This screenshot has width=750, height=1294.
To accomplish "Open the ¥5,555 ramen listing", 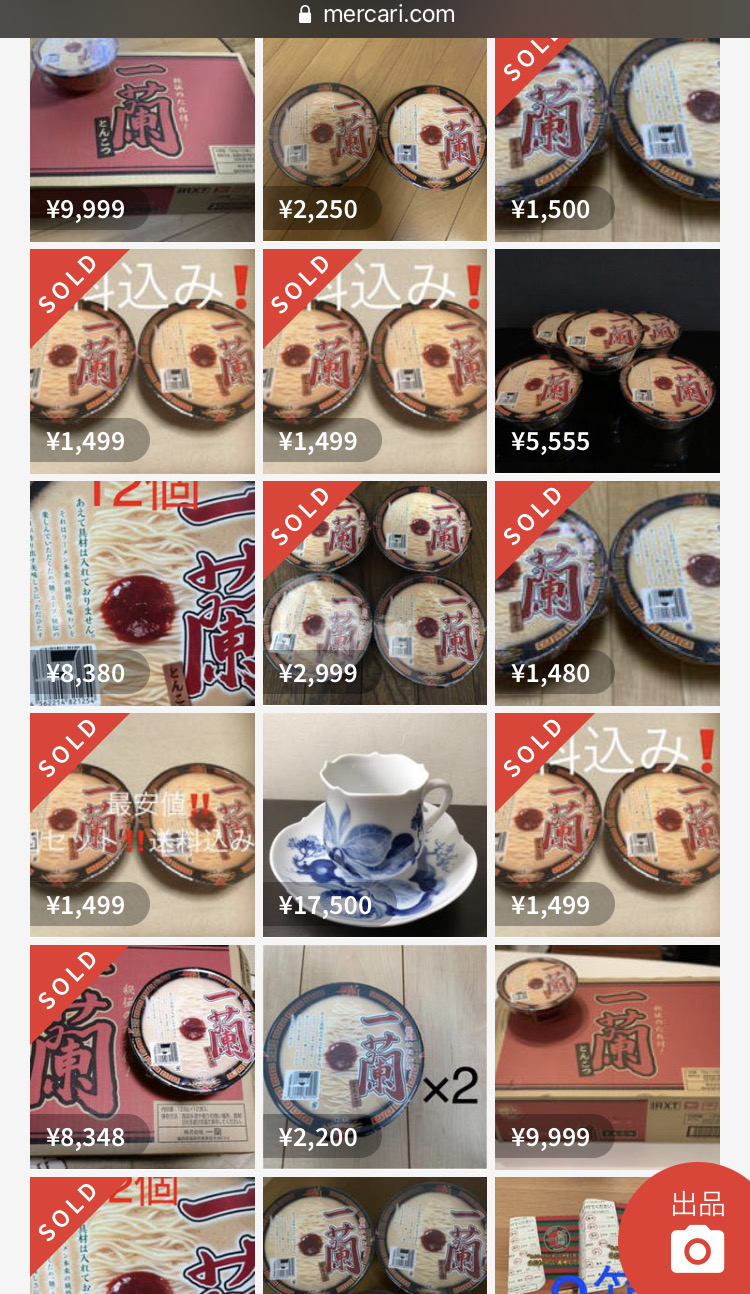I will pyautogui.click(x=607, y=360).
